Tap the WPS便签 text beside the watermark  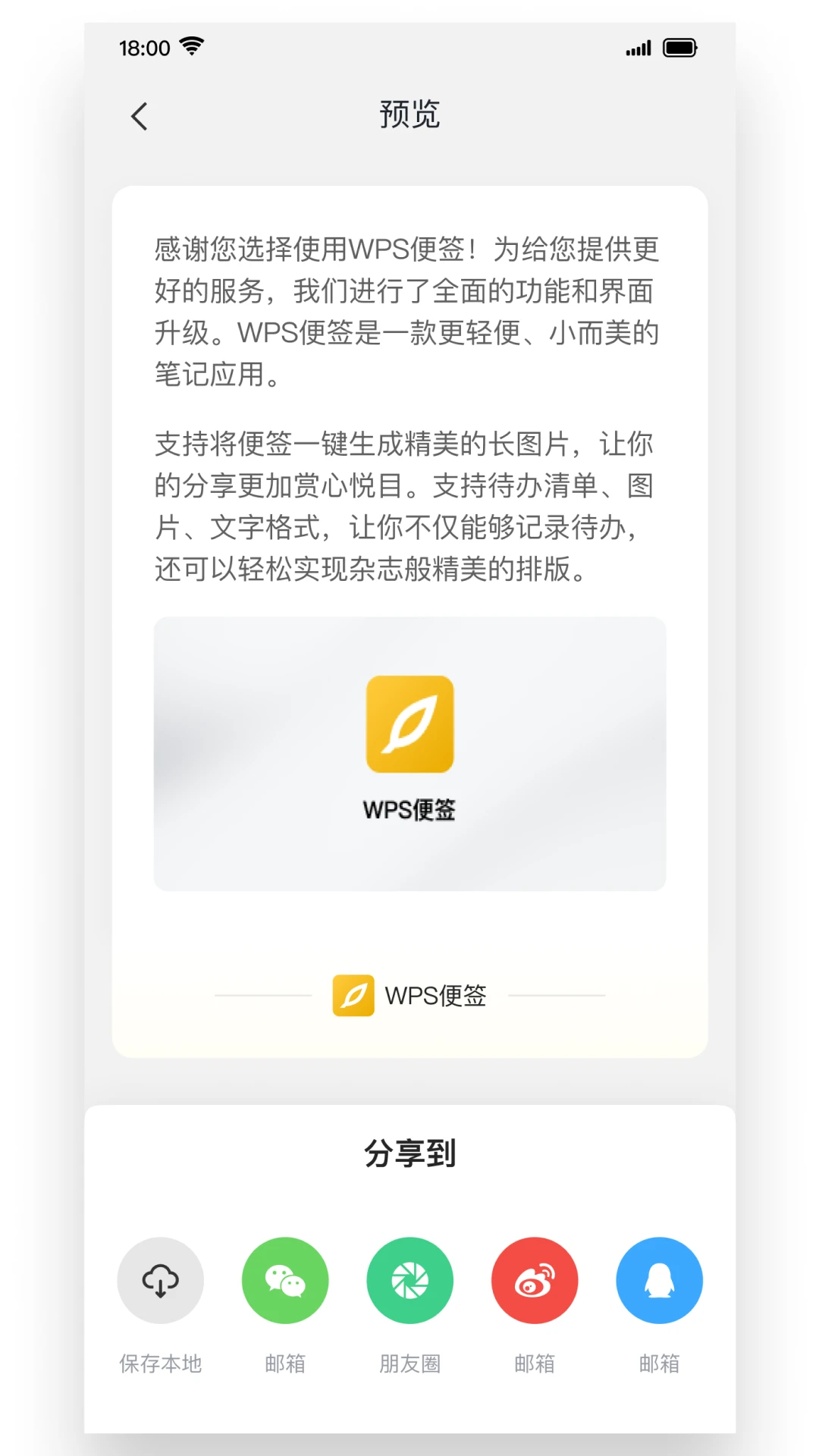(x=438, y=996)
